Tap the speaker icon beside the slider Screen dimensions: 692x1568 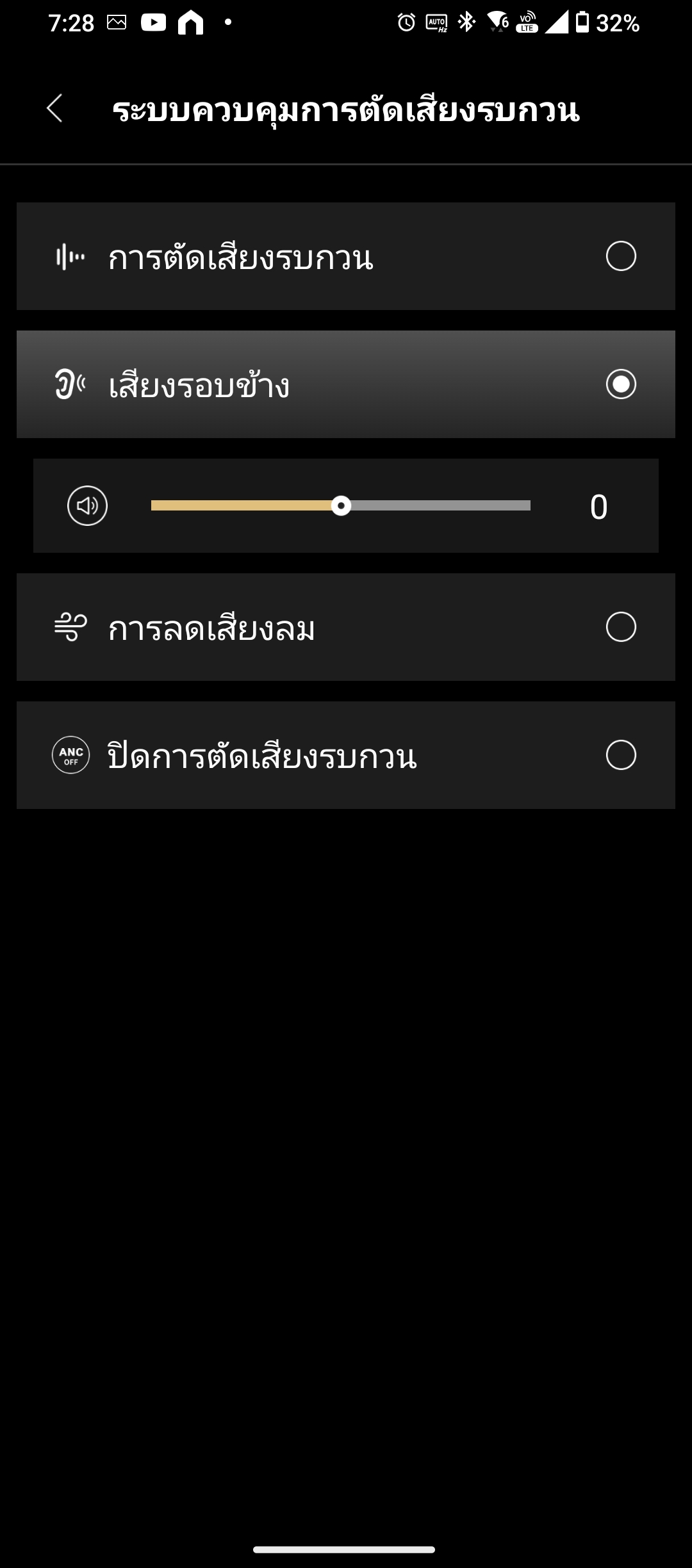87,506
